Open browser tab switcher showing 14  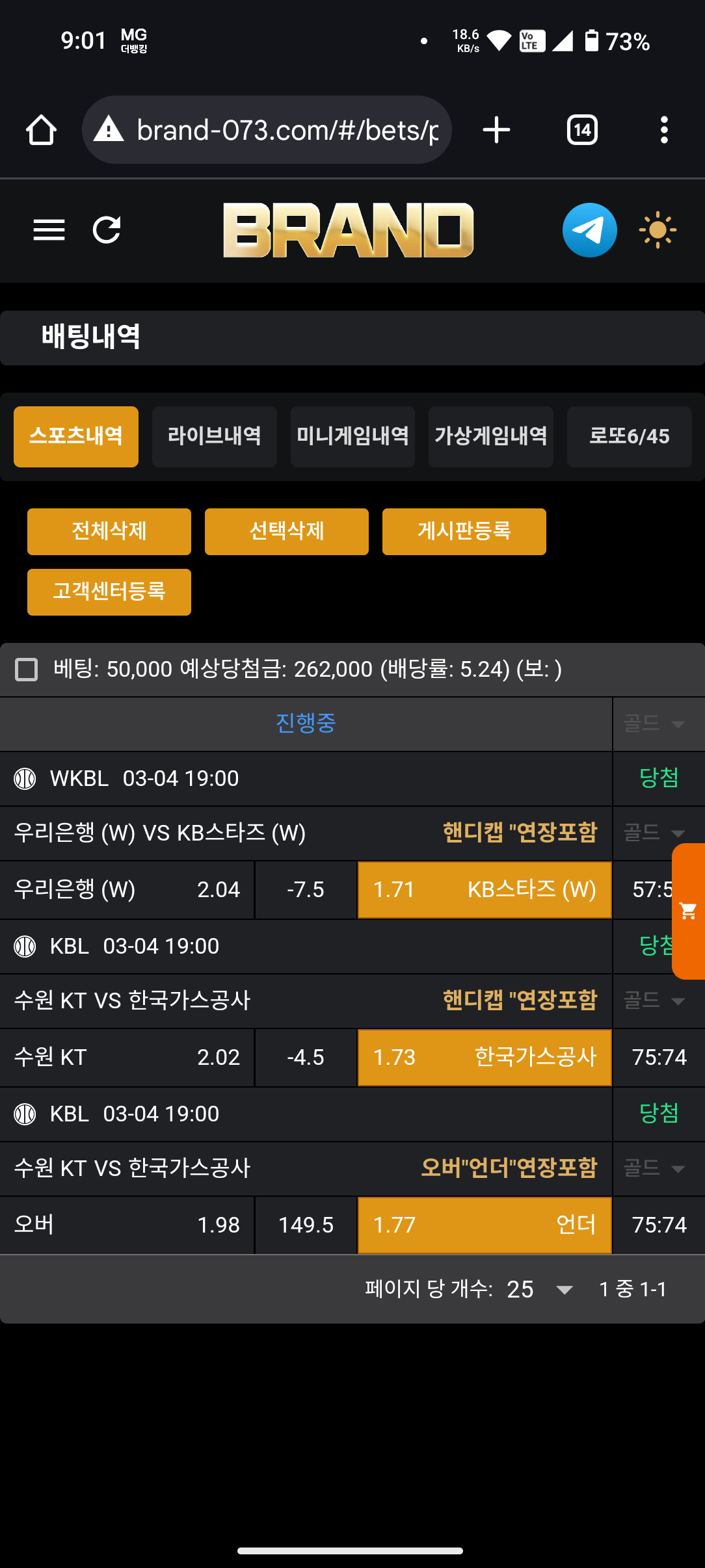582,130
